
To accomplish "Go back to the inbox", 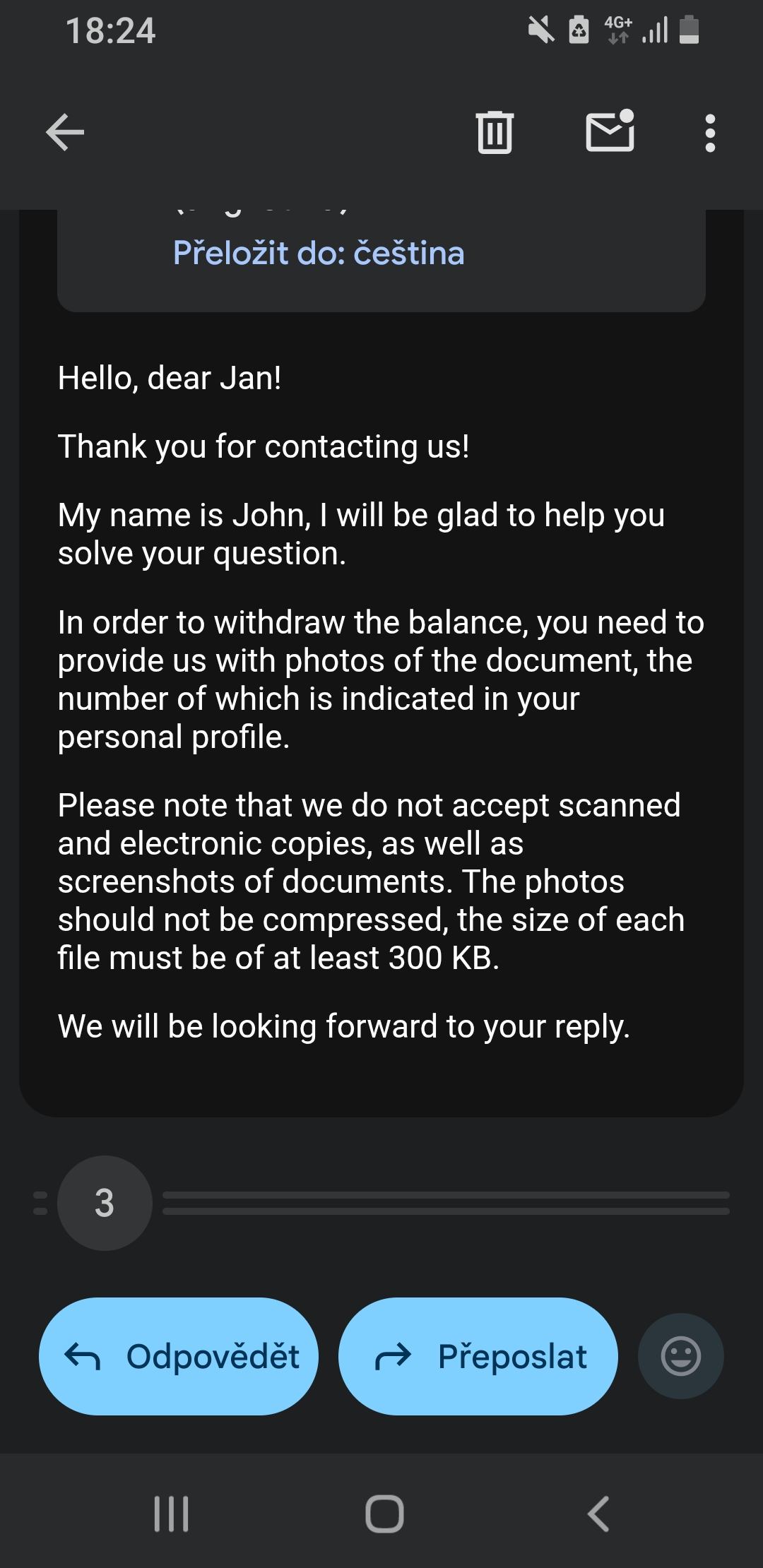I will 65,132.
